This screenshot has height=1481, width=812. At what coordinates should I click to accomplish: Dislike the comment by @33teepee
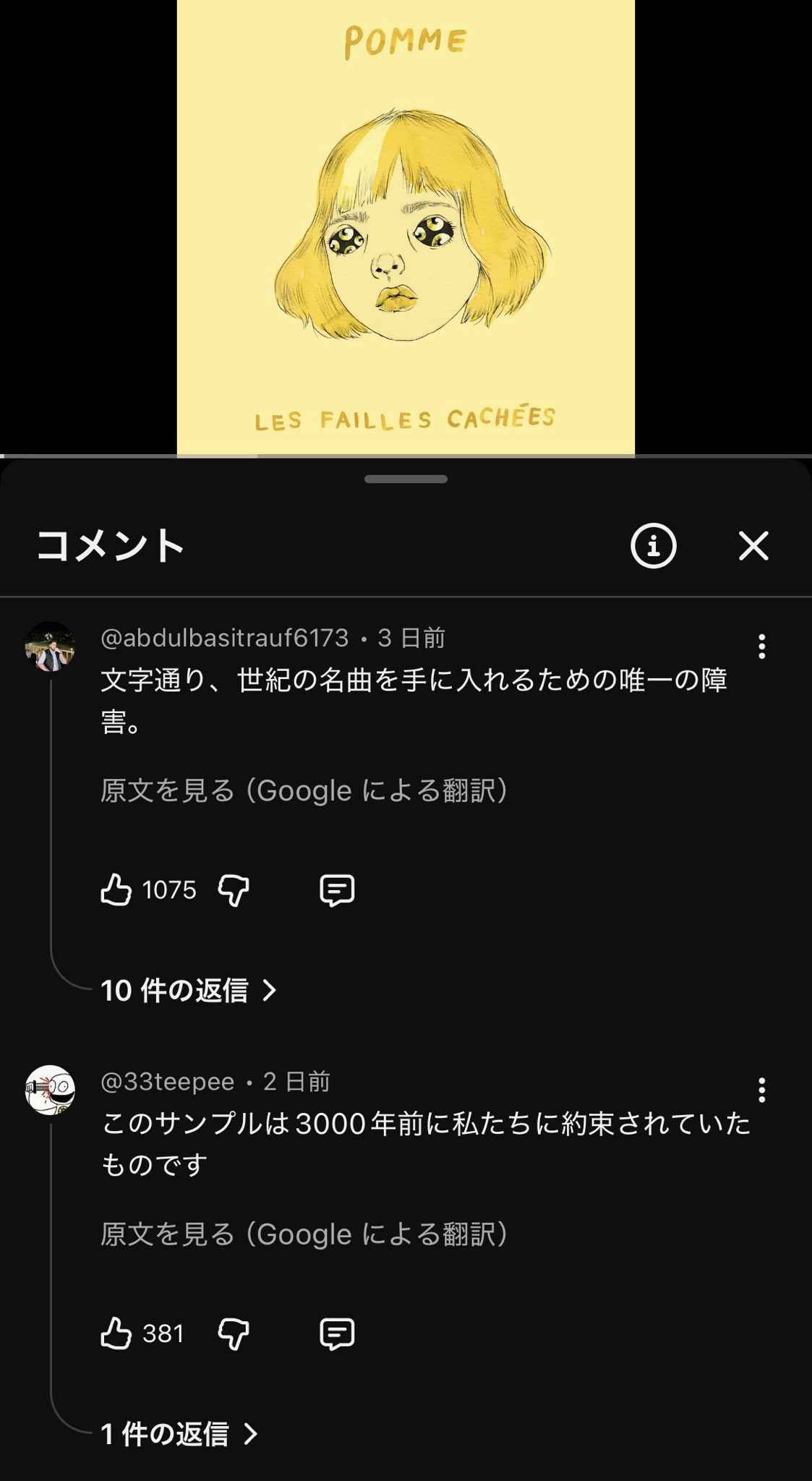(x=234, y=1333)
